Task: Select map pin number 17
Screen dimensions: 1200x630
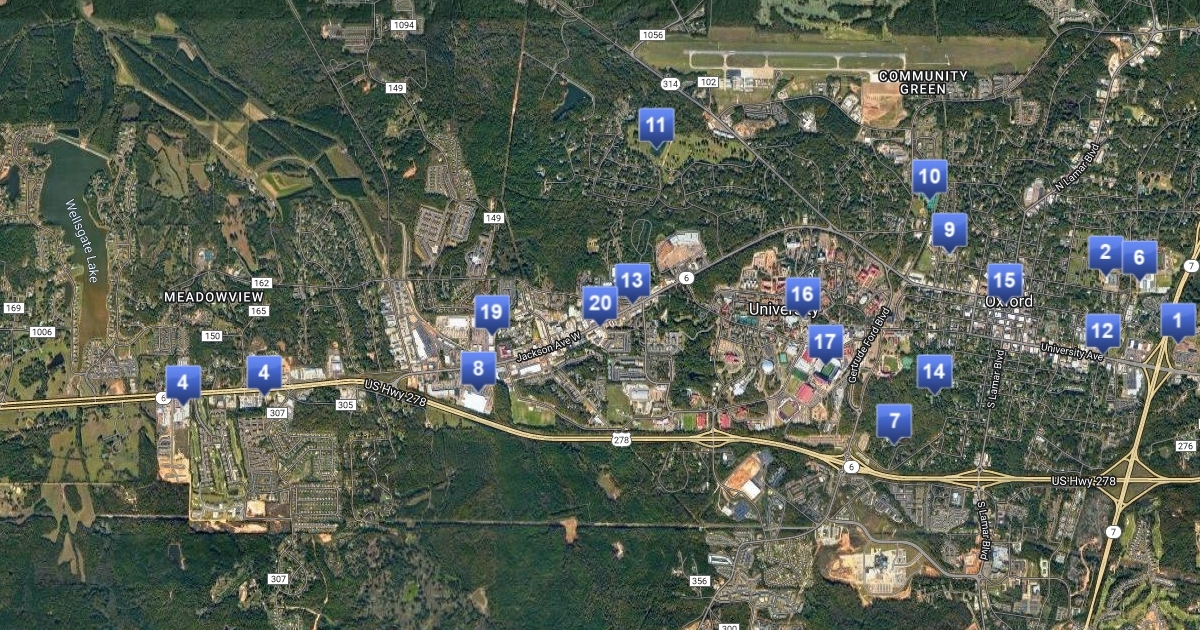Action: point(825,343)
